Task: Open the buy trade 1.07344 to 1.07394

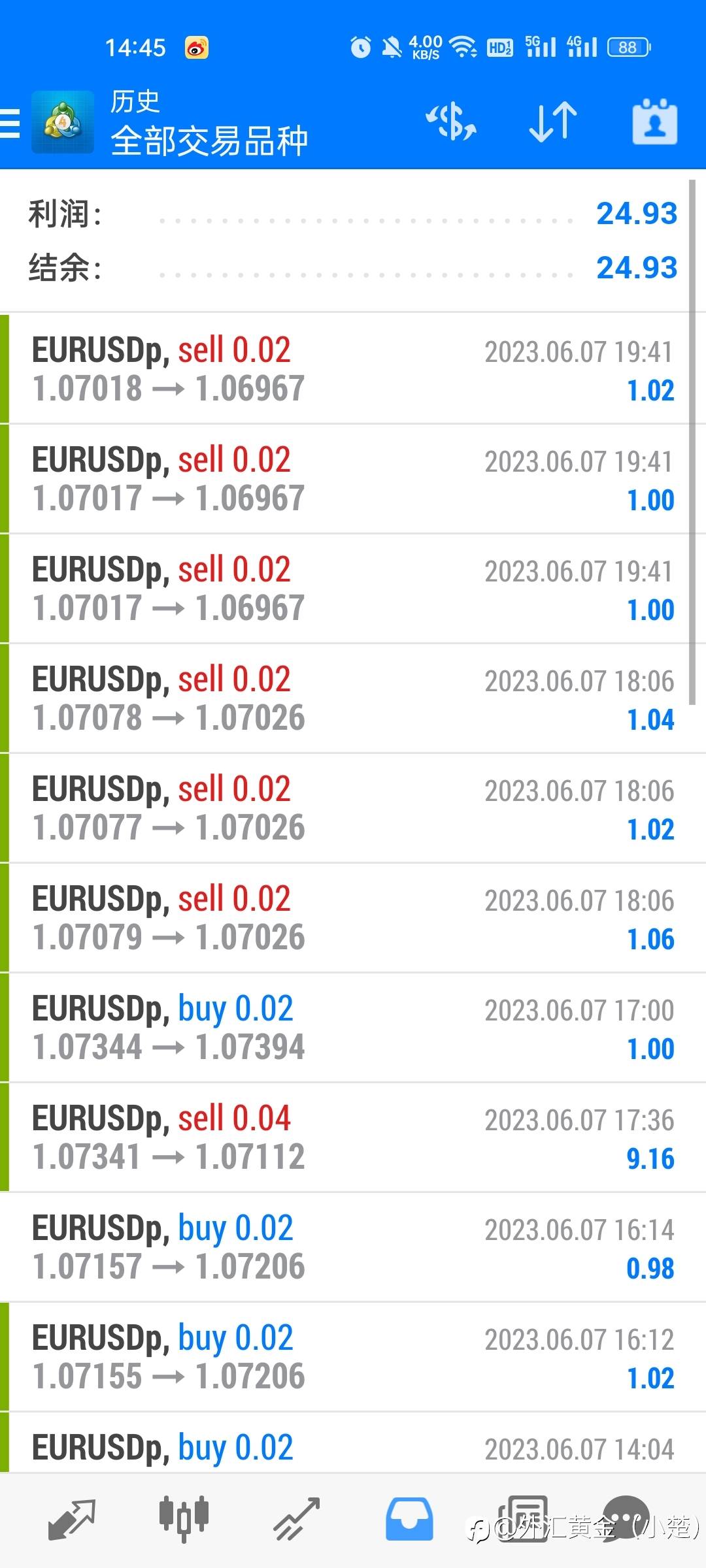Action: [x=353, y=1028]
